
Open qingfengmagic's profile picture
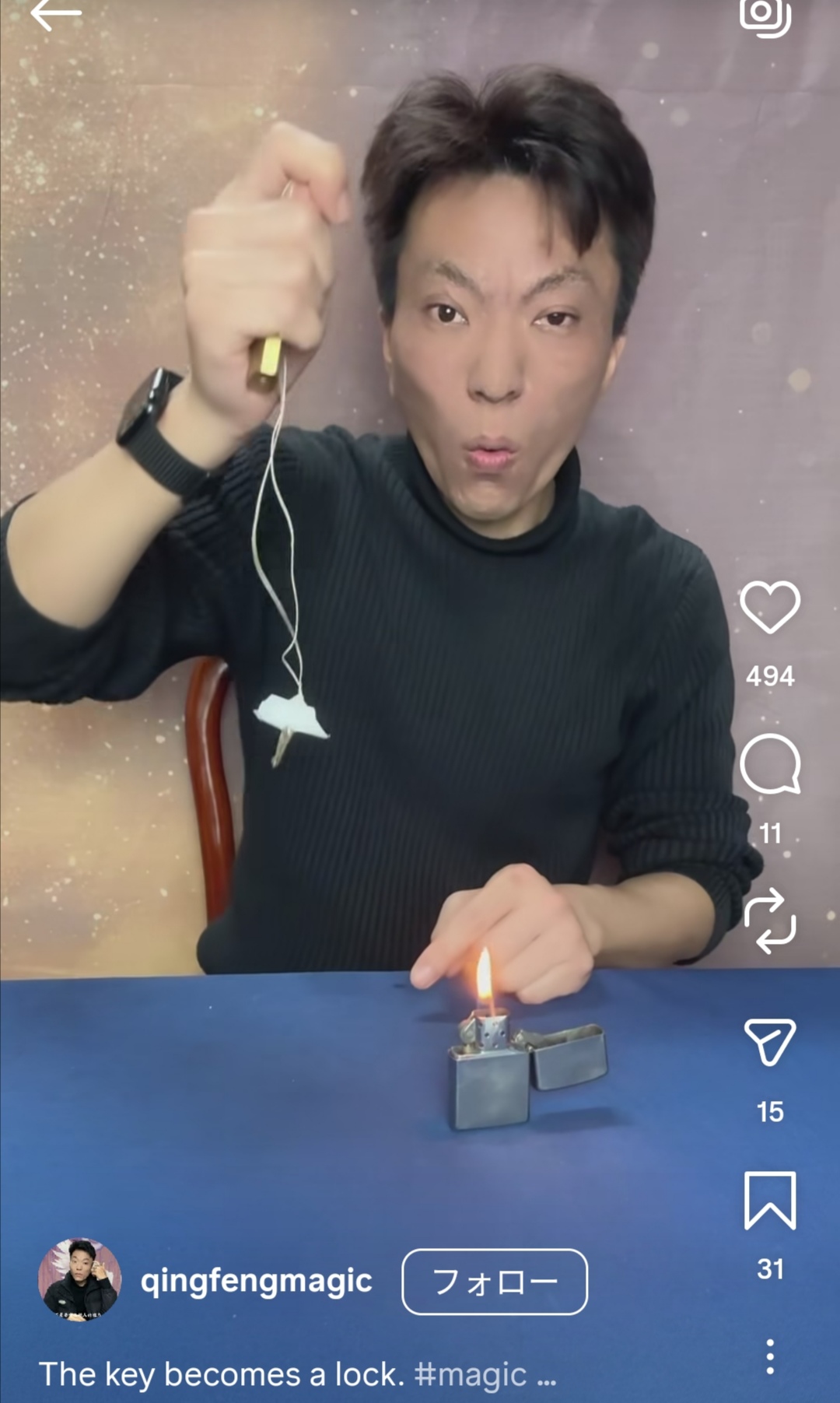[80, 1280]
